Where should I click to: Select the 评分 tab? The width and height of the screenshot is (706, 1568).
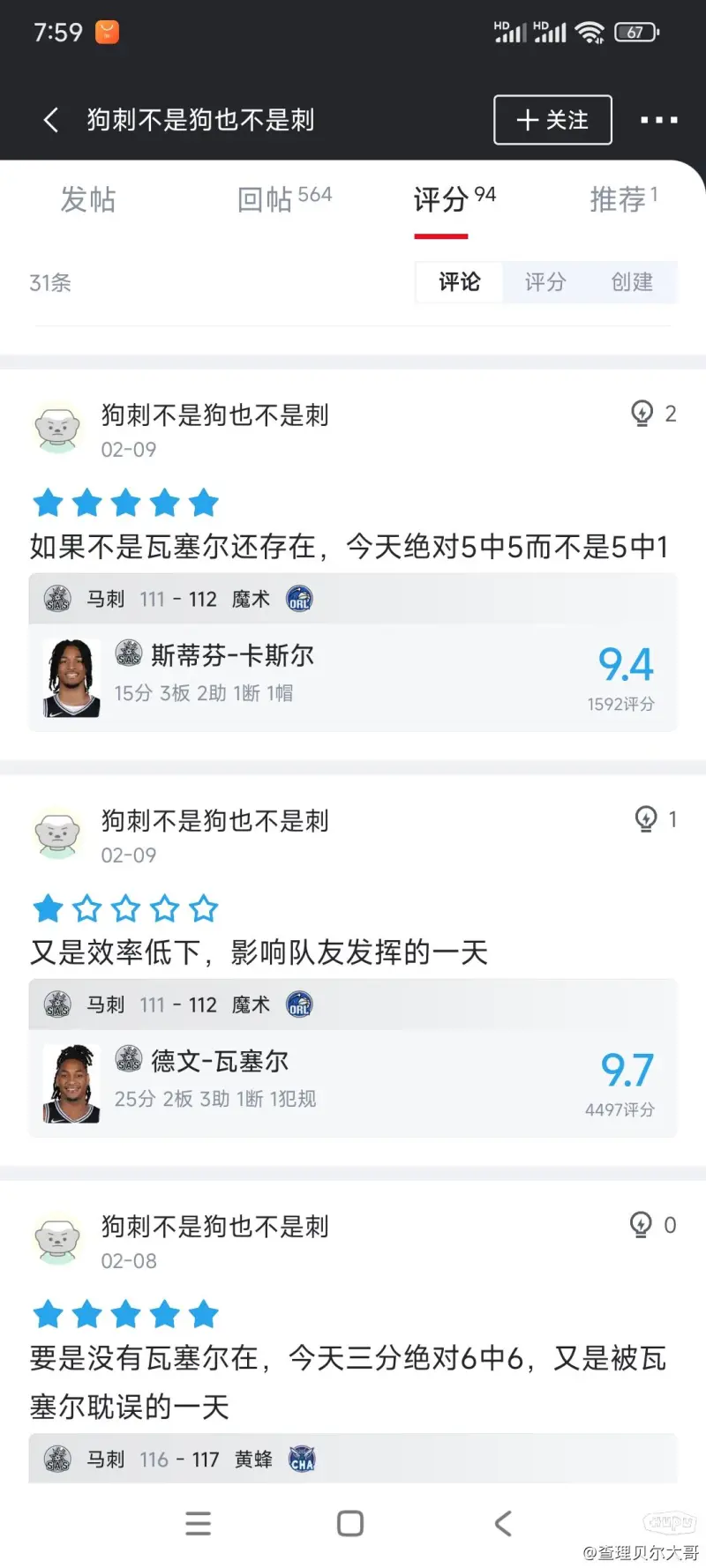pyautogui.click(x=454, y=199)
